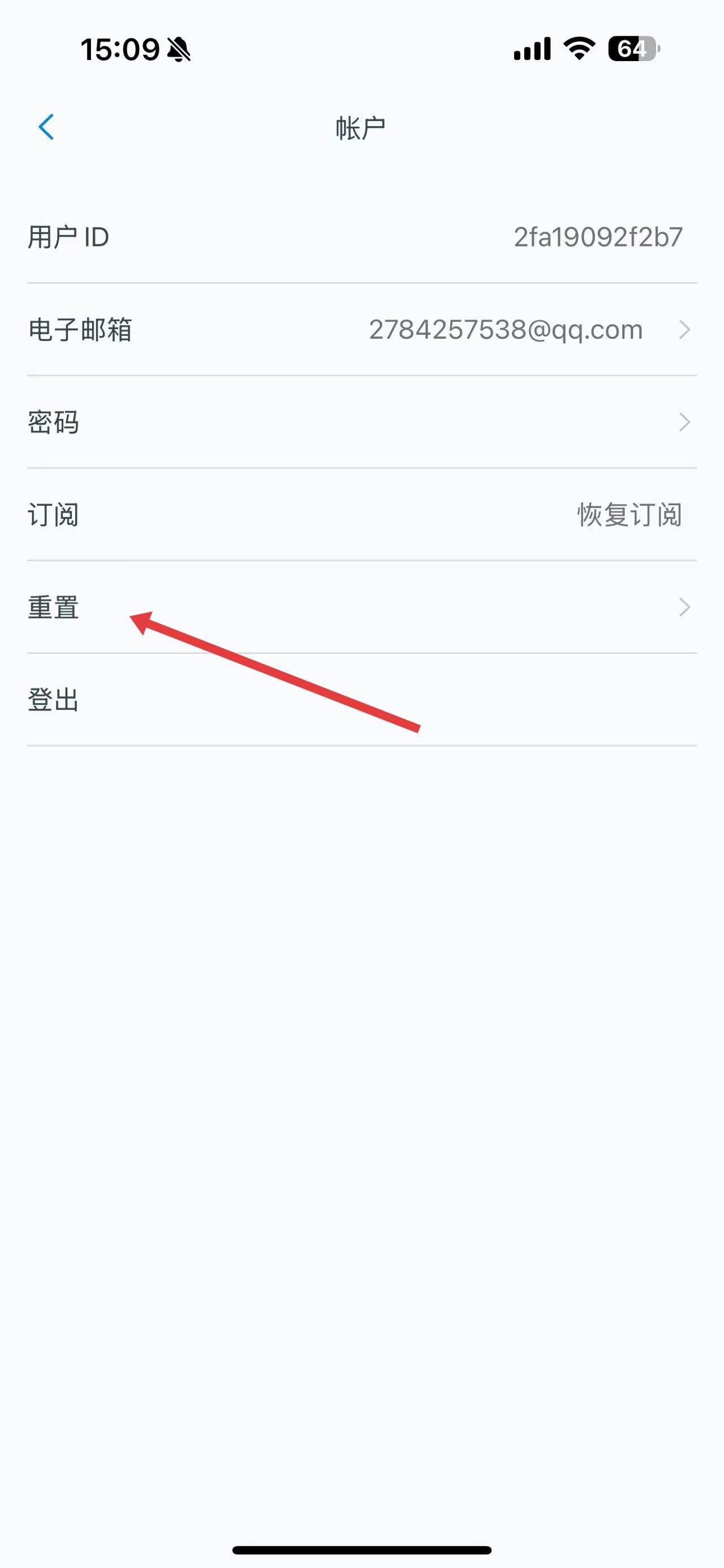Tap 恢复订阅 to restore subscription
724x1568 pixels.
(628, 515)
